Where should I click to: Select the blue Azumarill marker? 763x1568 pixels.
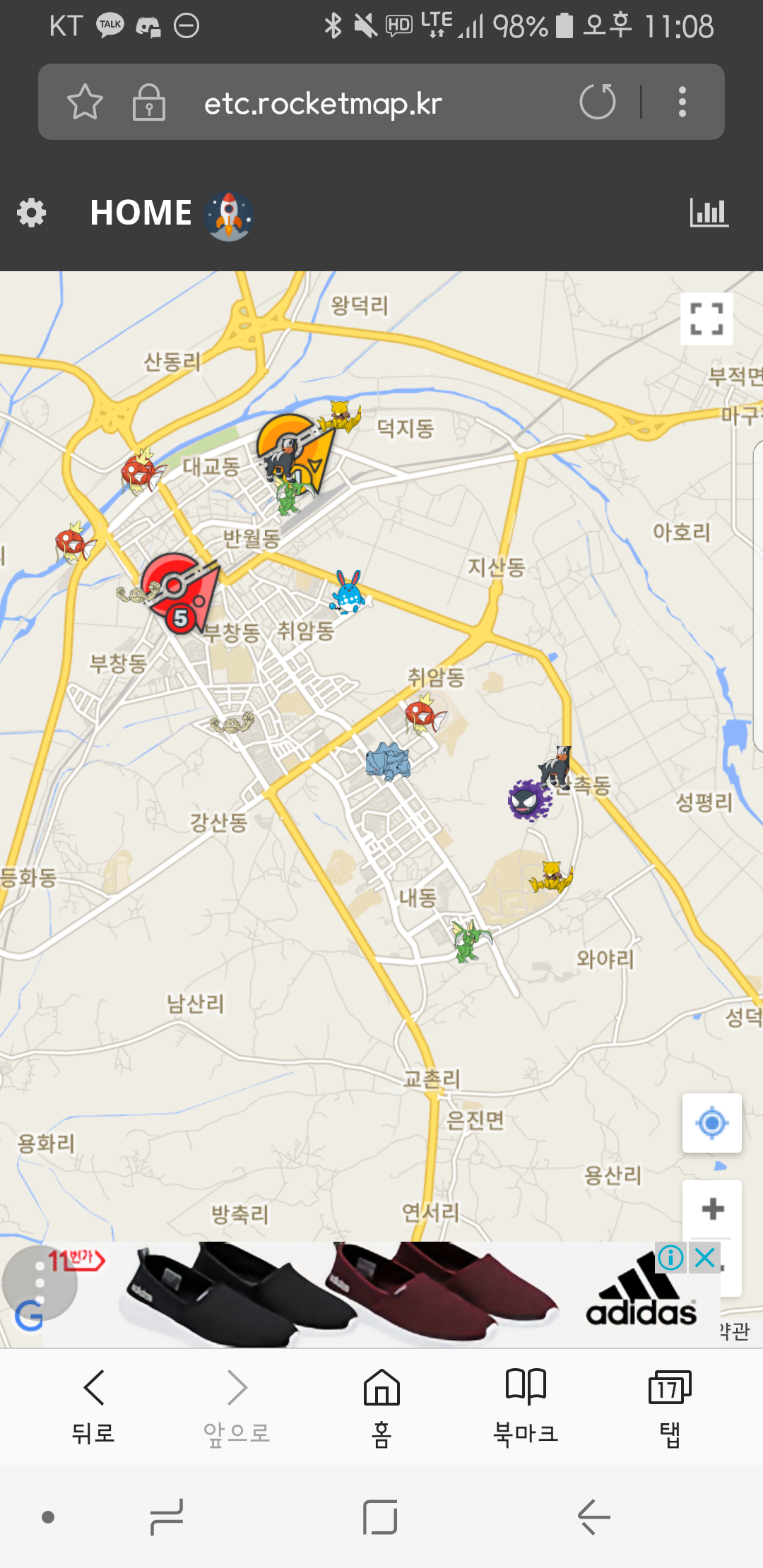coord(348,593)
